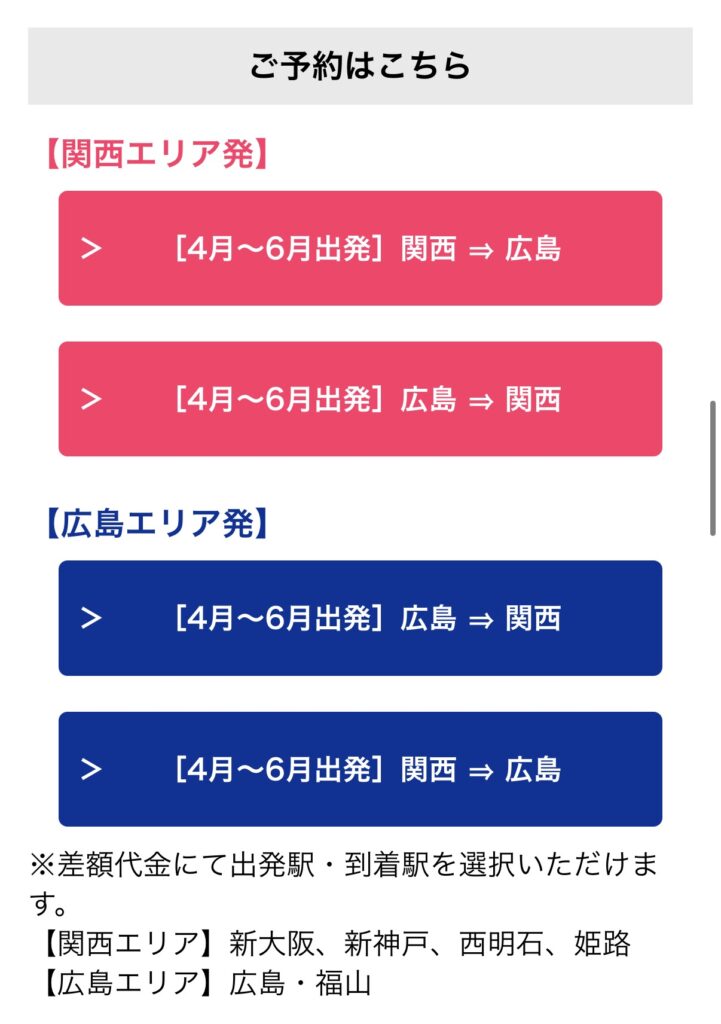Choose the blue 関西 ⇒ 広島 booking button
The height and width of the screenshot is (1024, 721).
click(x=360, y=769)
